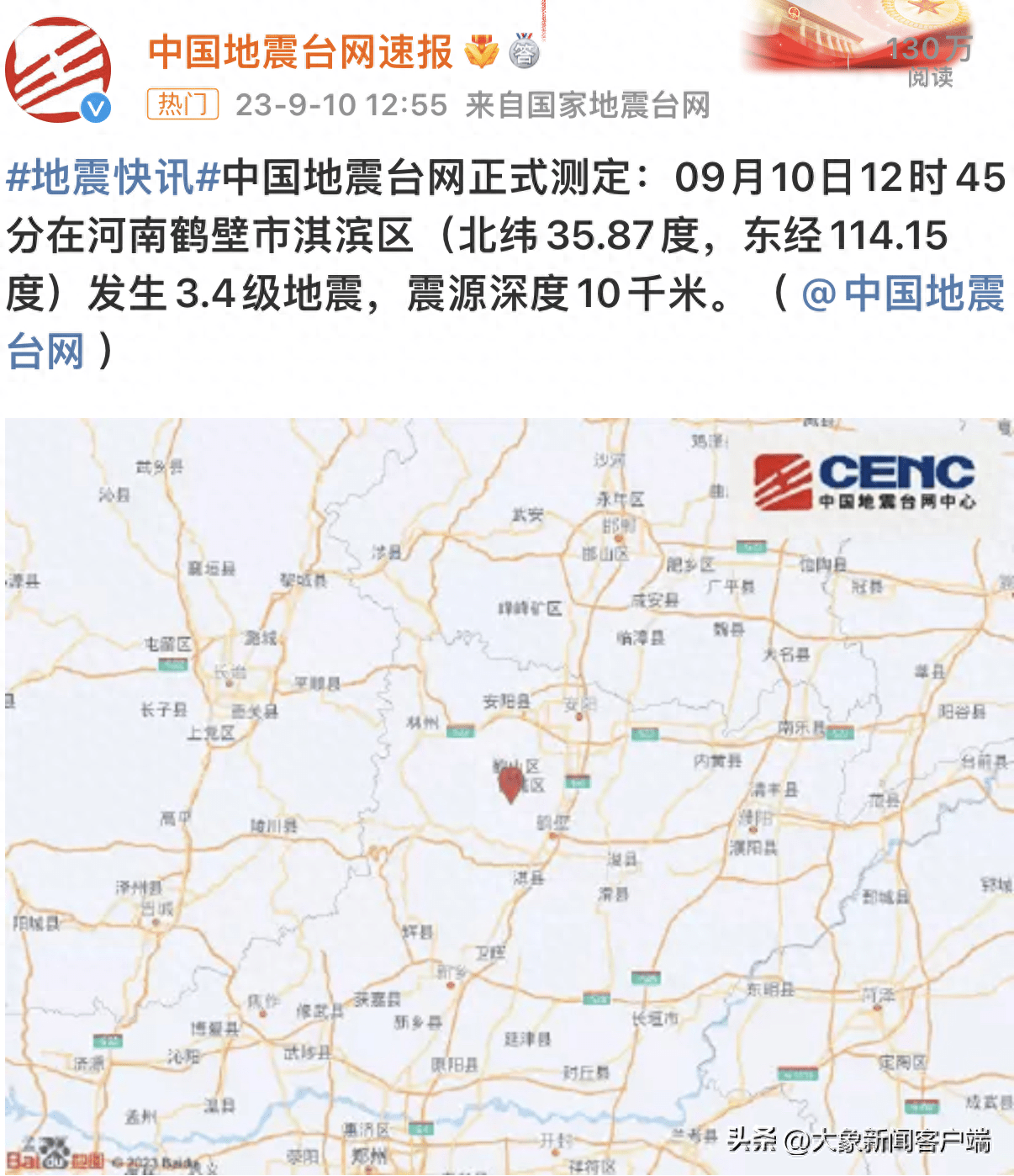Open the #地震快讯# hashtag topic
Screen dimensions: 1014x1176
point(114,177)
